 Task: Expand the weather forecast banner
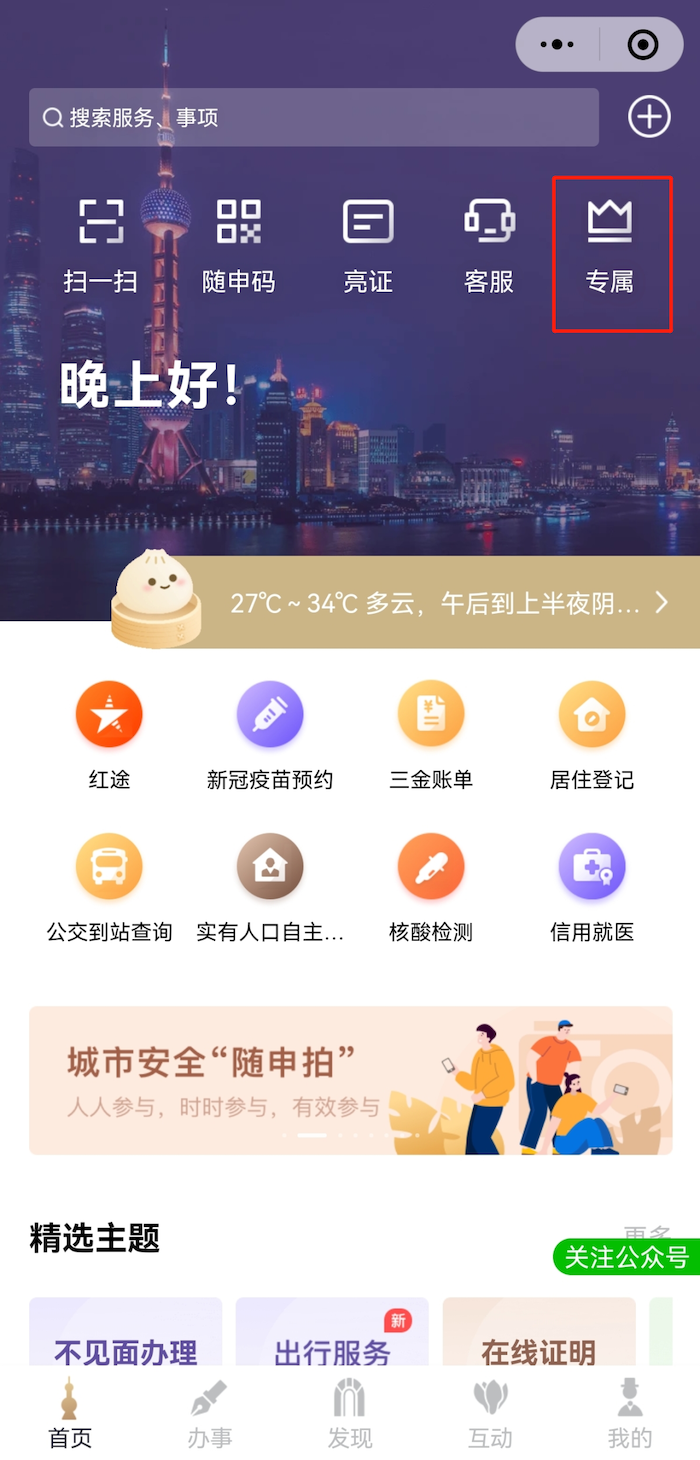pyautogui.click(x=440, y=603)
